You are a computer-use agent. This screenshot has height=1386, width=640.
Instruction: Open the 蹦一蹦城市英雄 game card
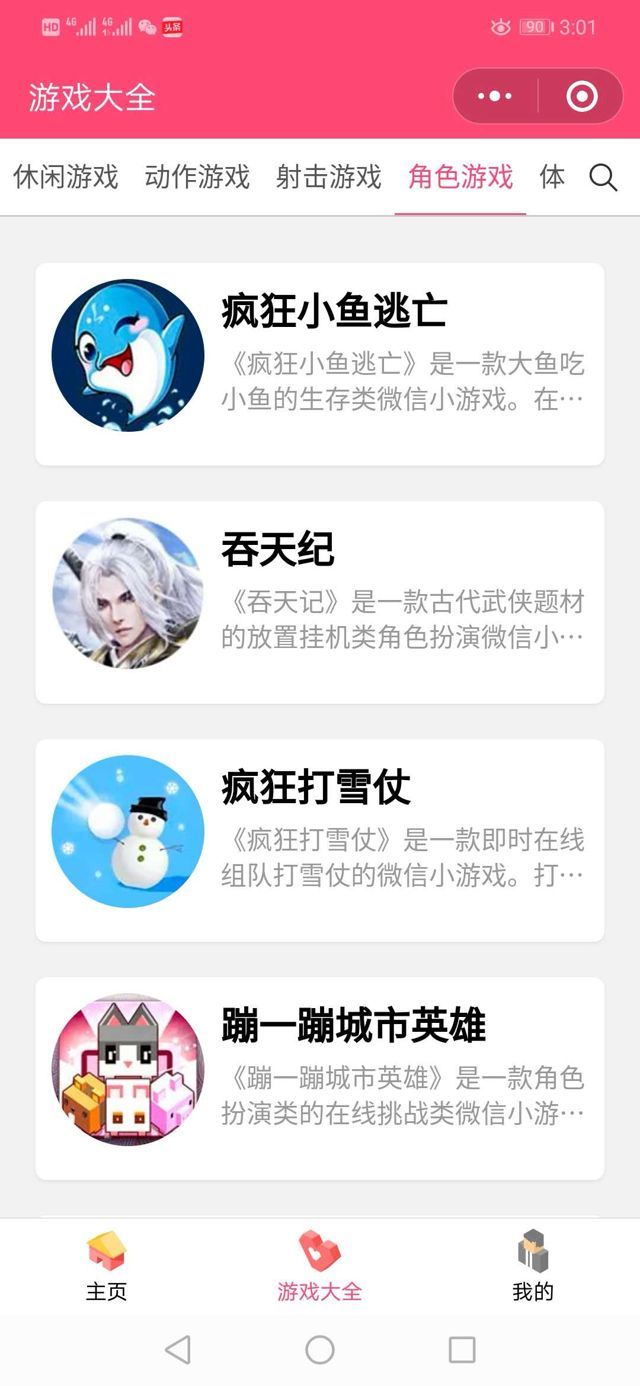pos(320,1078)
